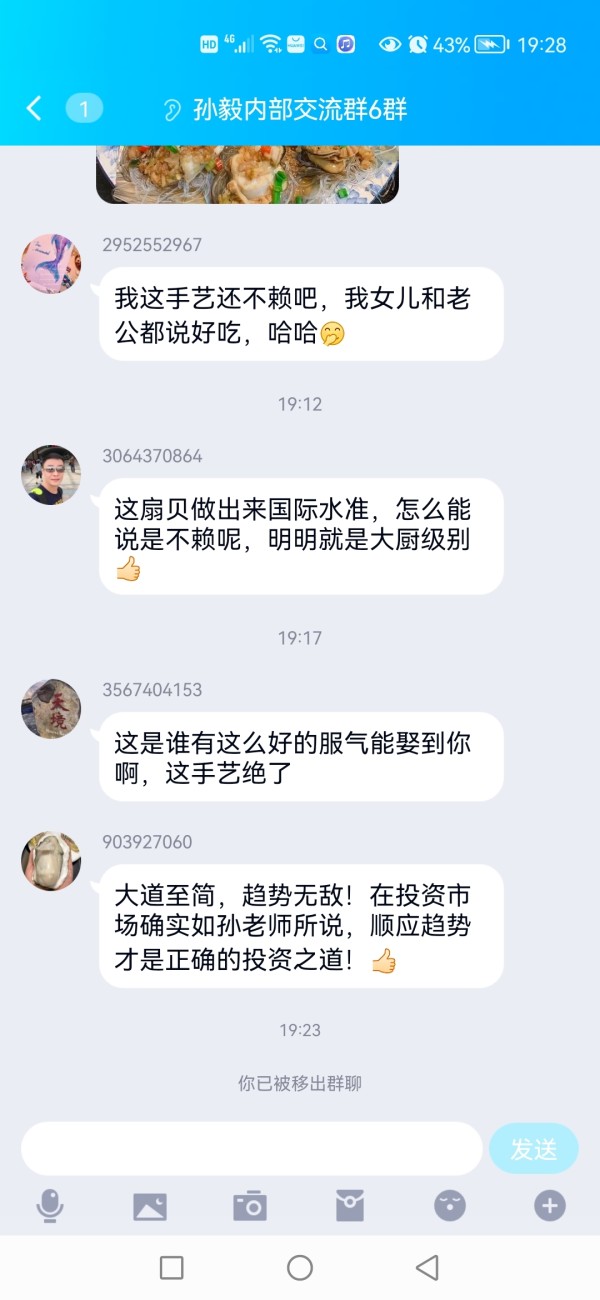Open profile of user 903927060

click(51, 861)
